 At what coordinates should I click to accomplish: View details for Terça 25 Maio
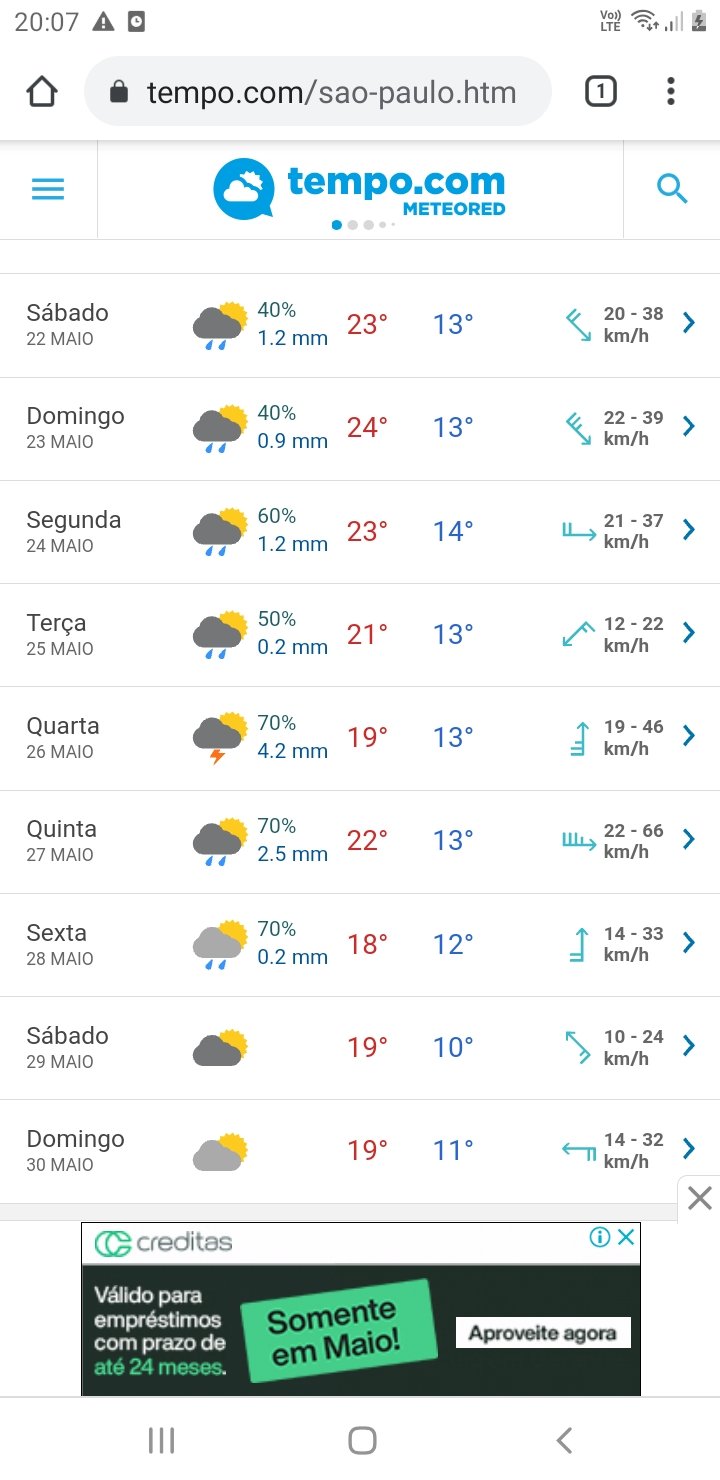[x=360, y=634]
